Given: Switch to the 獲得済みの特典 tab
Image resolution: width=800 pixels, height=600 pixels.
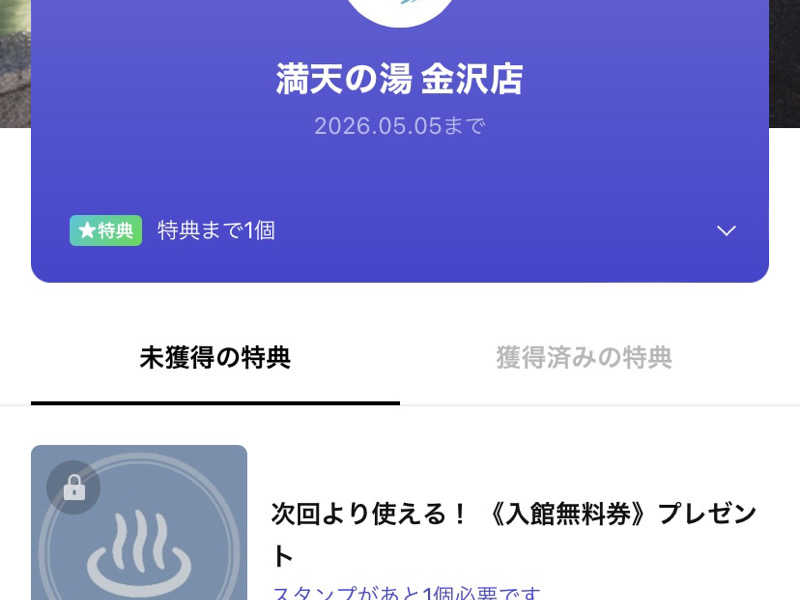Looking at the screenshot, I should (x=584, y=358).
